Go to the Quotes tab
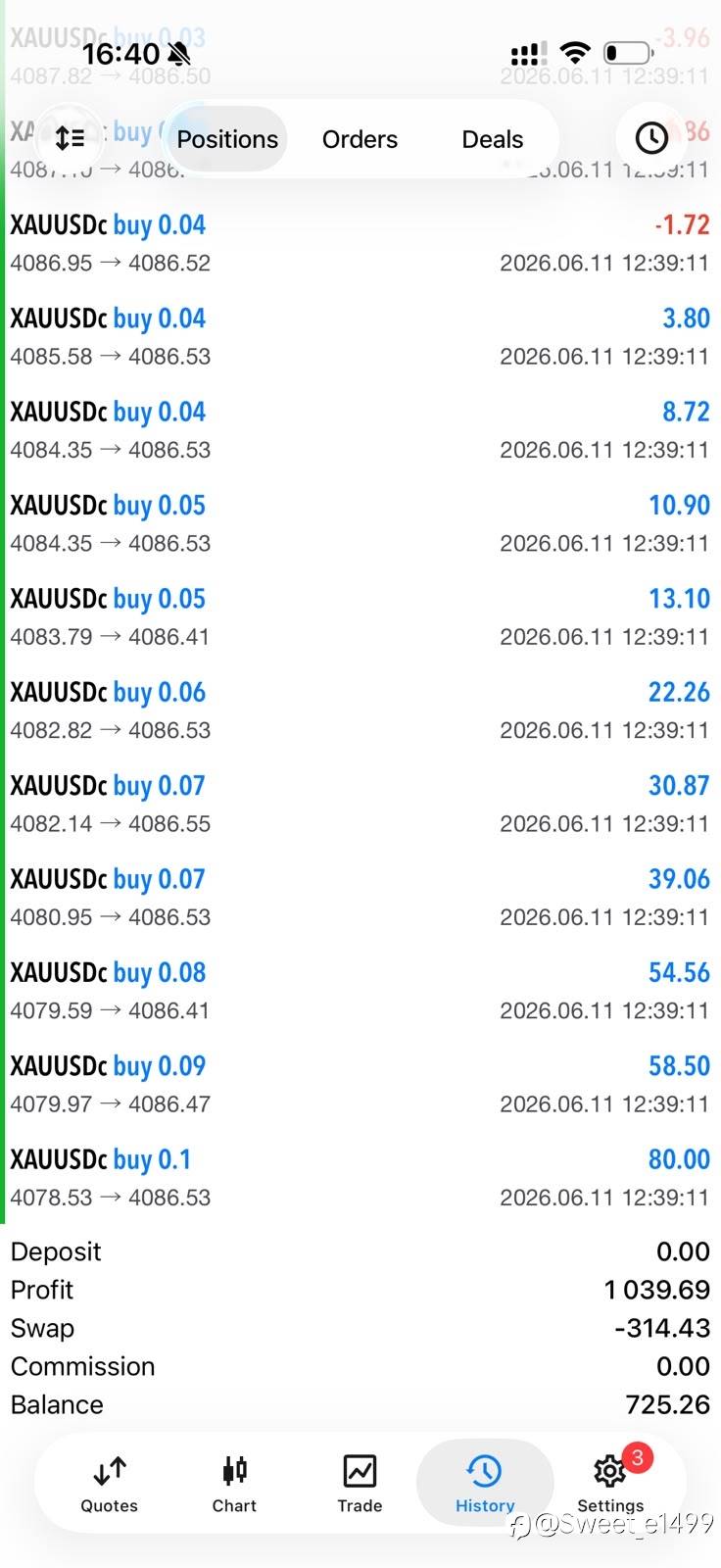This screenshot has width=721, height=1568. pos(109,1484)
